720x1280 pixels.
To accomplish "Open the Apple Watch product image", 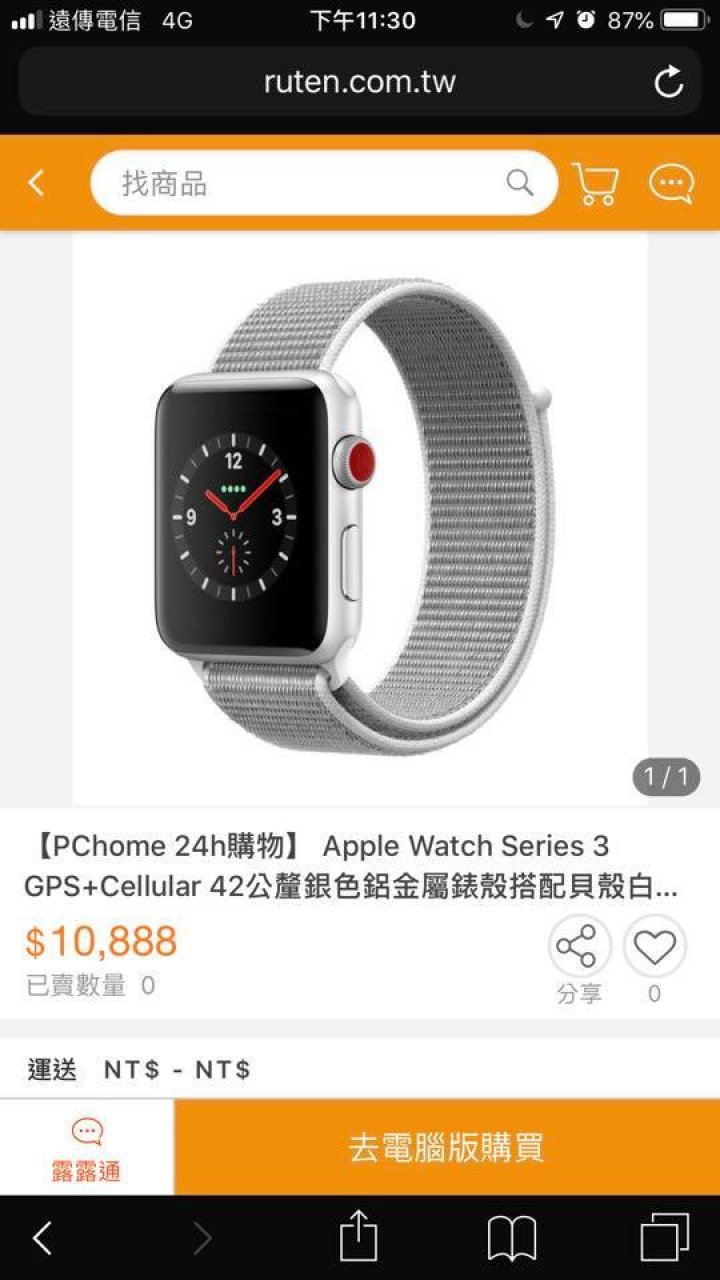I will pyautogui.click(x=360, y=518).
